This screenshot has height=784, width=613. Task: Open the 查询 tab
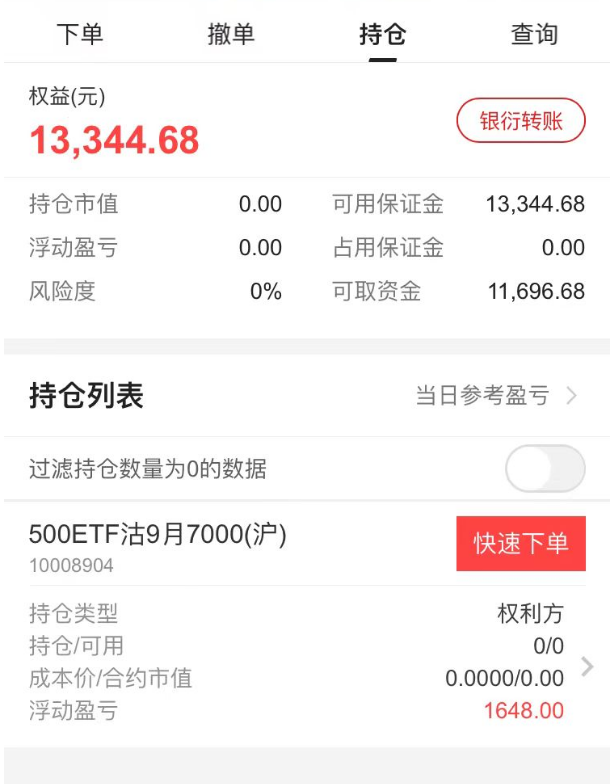pyautogui.click(x=534, y=35)
